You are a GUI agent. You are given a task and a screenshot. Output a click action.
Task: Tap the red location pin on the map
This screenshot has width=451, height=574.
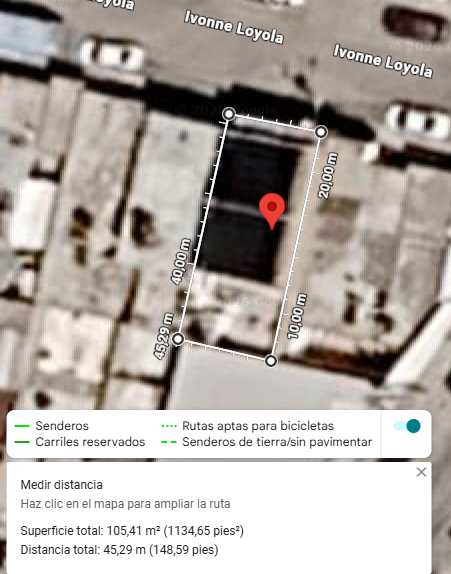pos(272,211)
